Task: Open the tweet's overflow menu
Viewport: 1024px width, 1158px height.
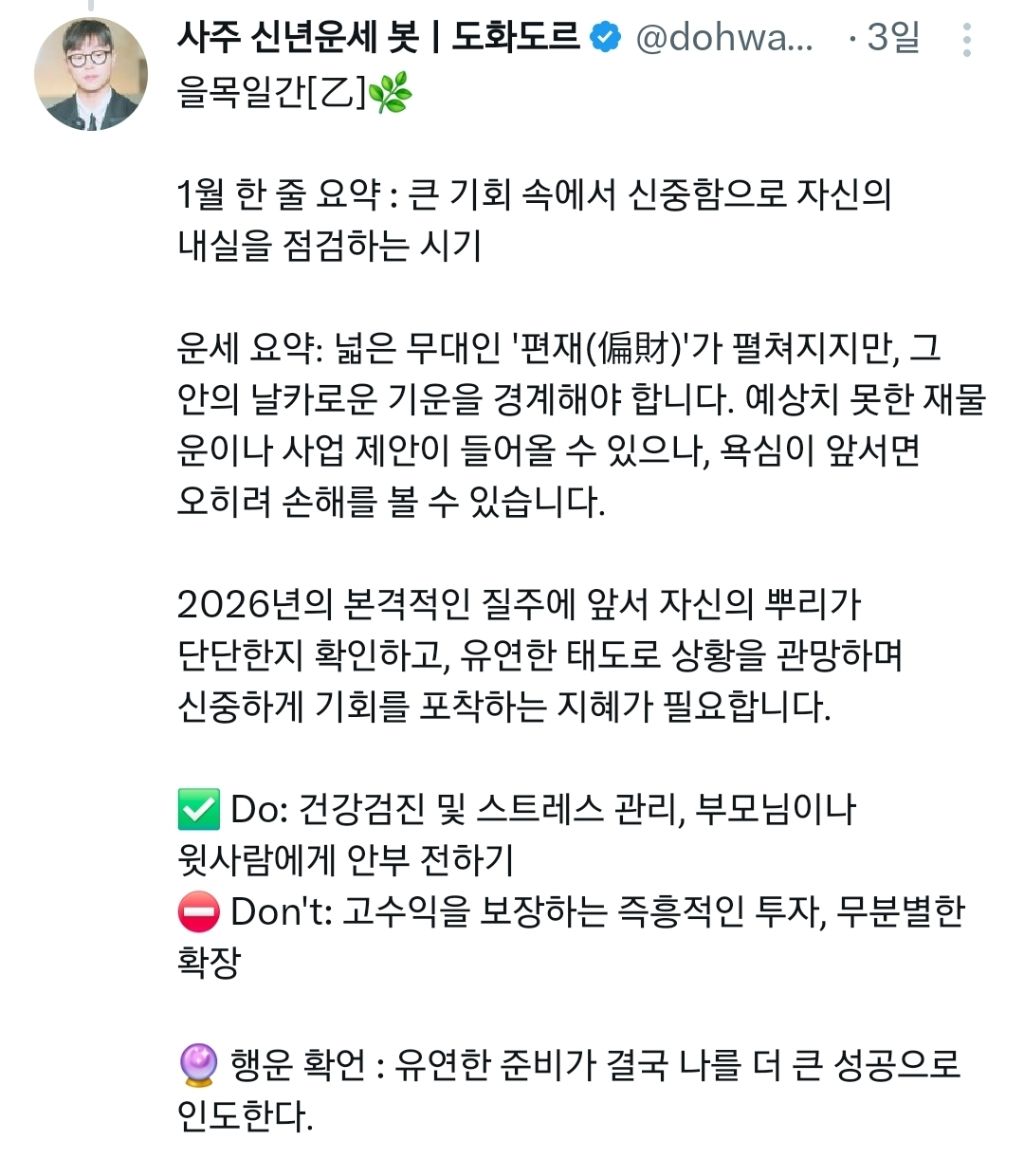Action: (x=966, y=39)
